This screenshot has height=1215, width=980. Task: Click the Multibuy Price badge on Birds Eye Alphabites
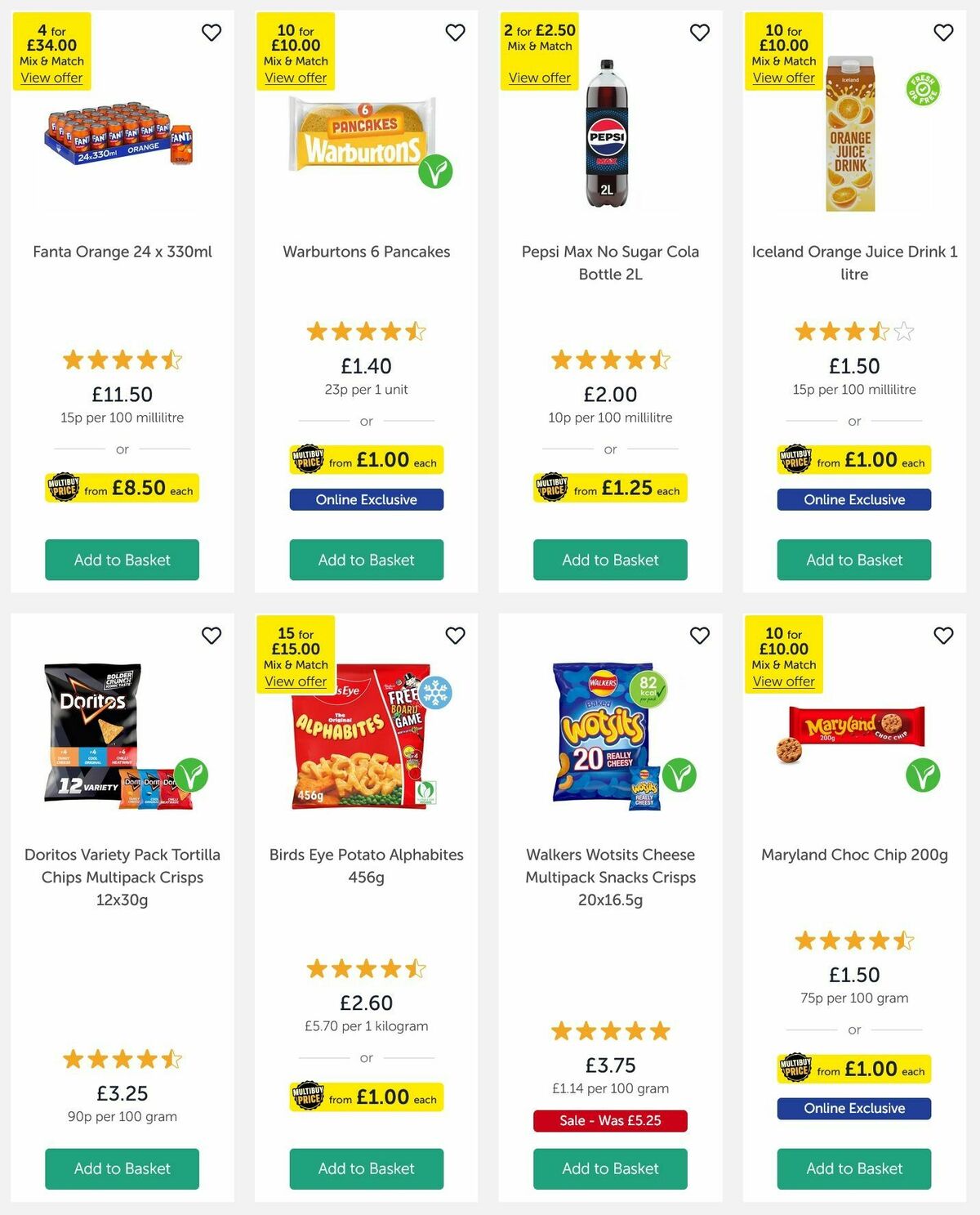click(366, 1097)
